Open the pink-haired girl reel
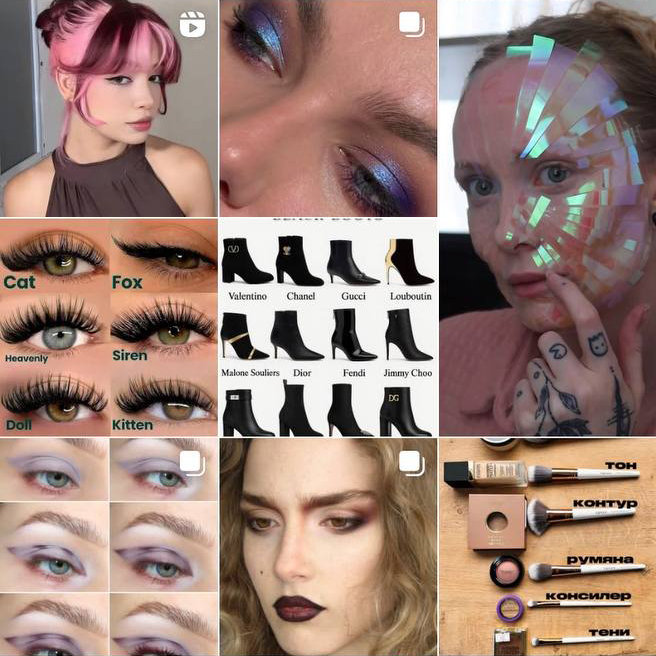656x656 pixels. click(108, 108)
